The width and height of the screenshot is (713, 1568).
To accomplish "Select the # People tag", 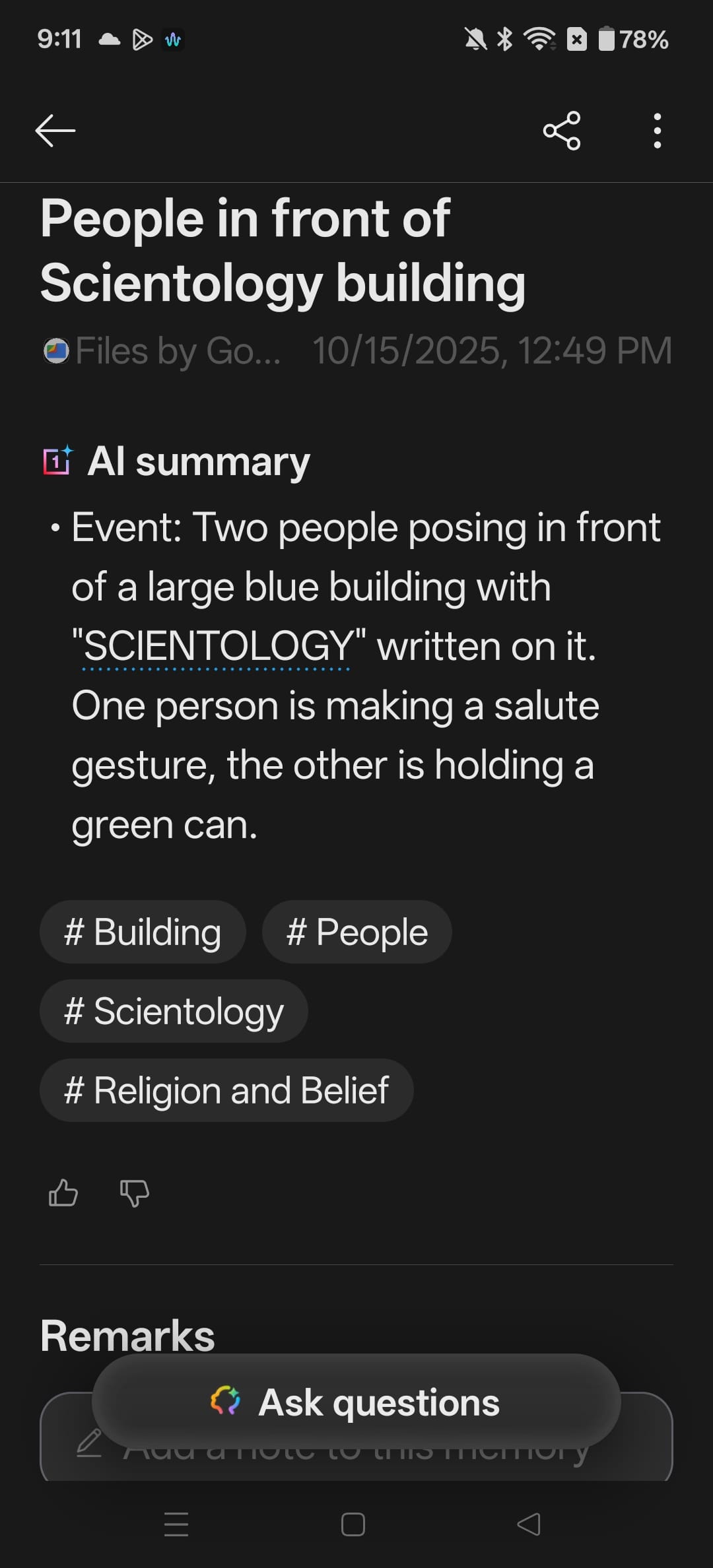I will (x=357, y=932).
